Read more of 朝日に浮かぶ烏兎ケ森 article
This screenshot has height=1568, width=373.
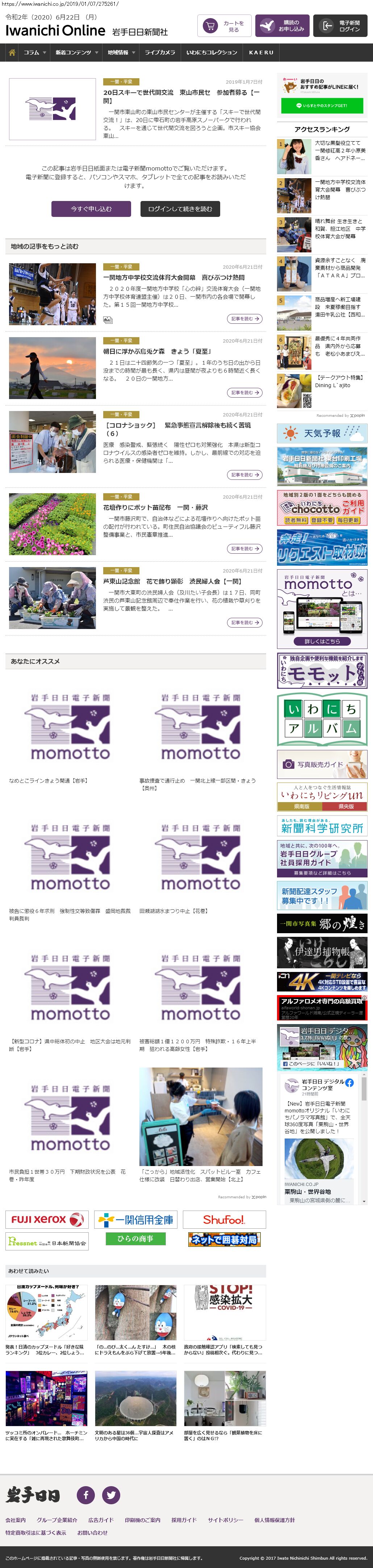click(244, 393)
